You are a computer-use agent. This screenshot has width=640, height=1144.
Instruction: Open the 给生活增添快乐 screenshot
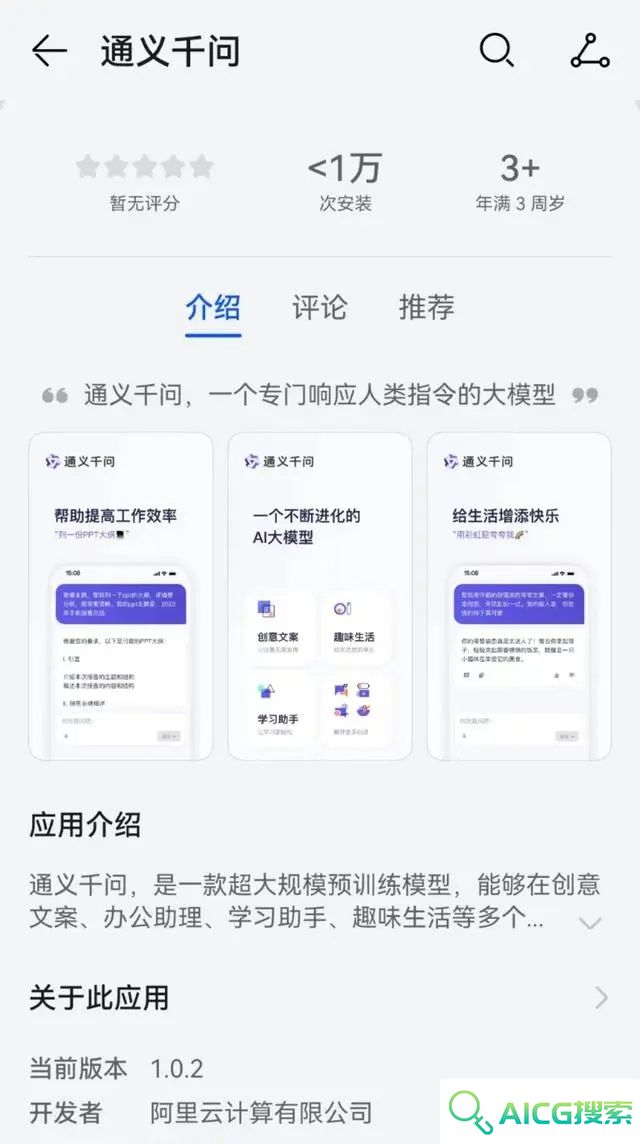[x=518, y=596]
